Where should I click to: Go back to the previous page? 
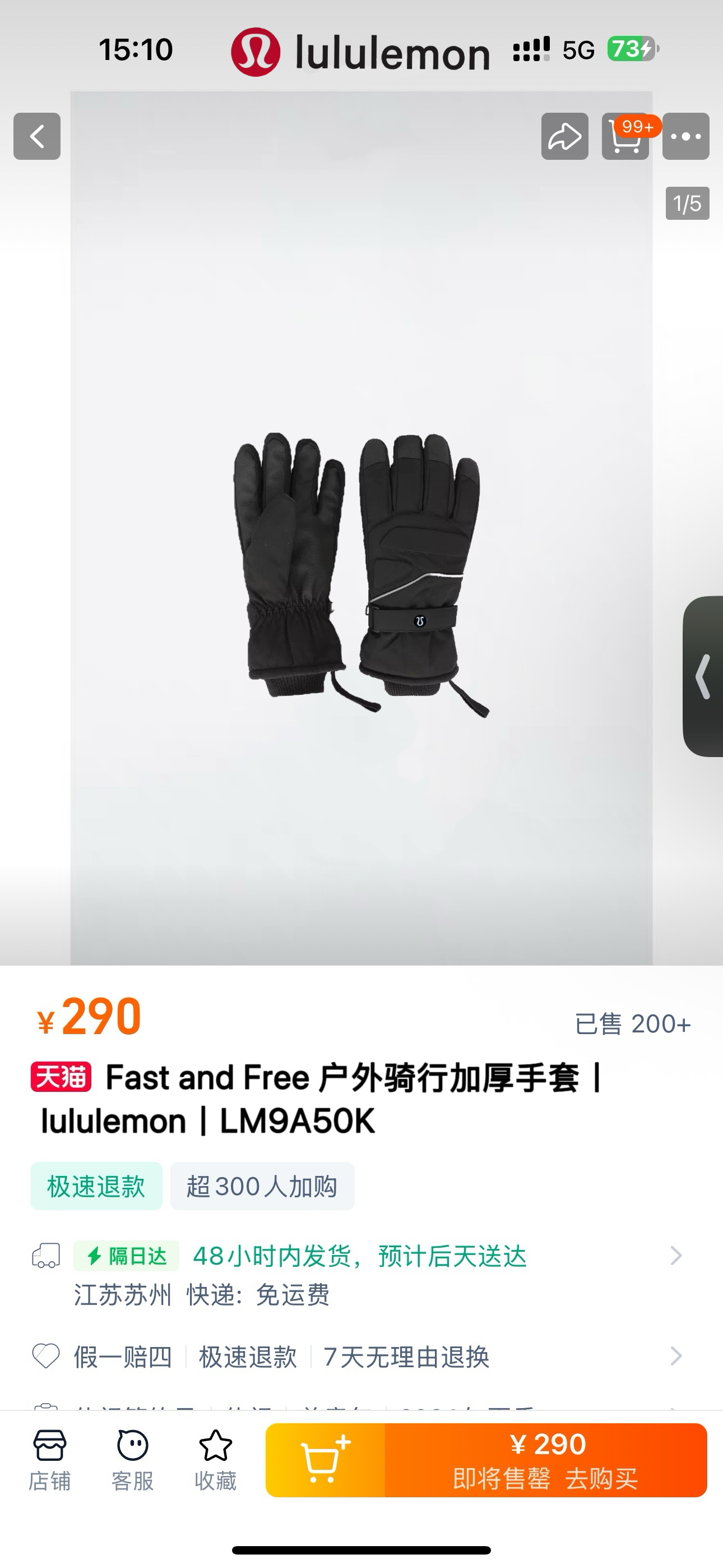pos(37,136)
